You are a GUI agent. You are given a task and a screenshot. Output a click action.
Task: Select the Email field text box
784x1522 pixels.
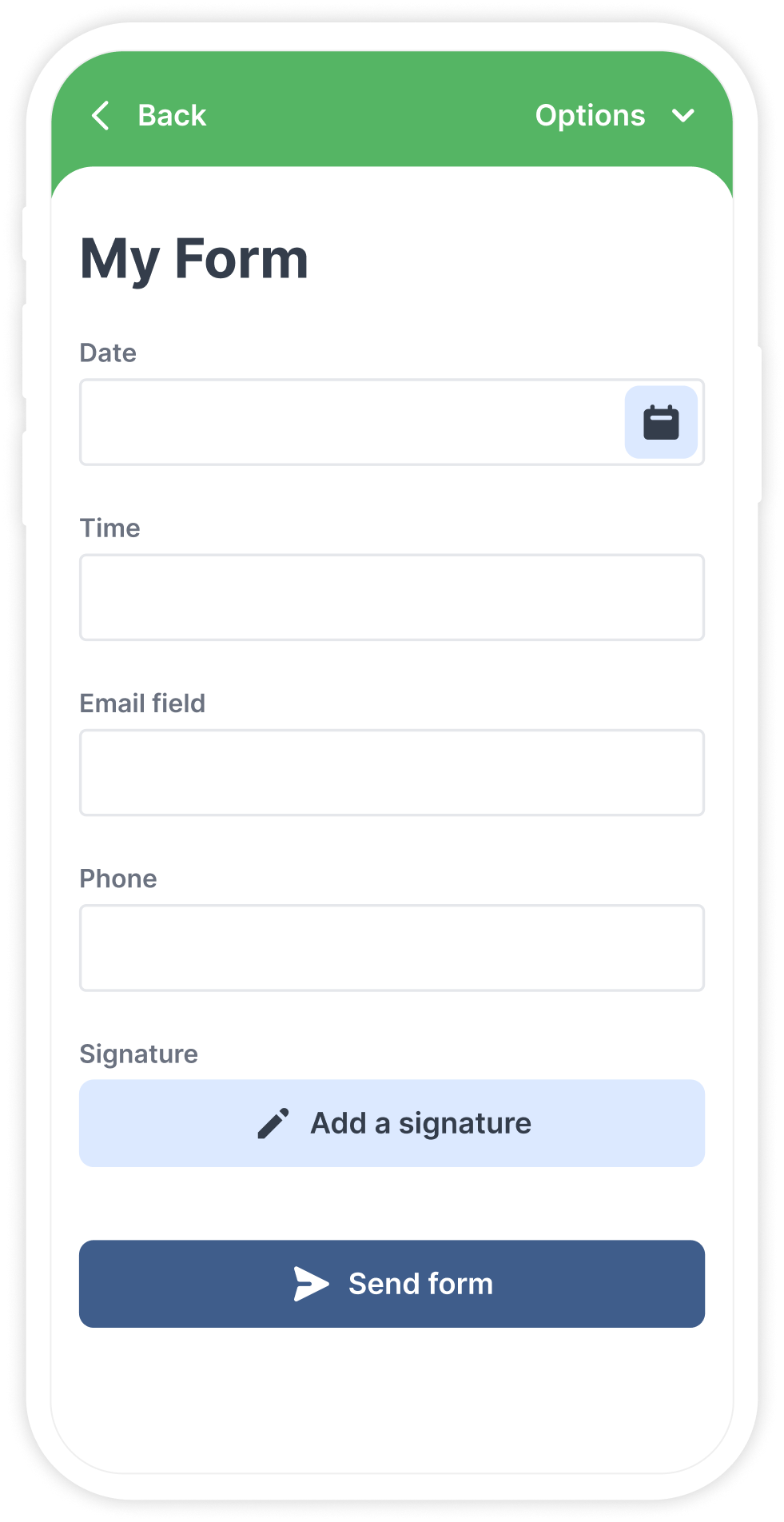coord(392,773)
